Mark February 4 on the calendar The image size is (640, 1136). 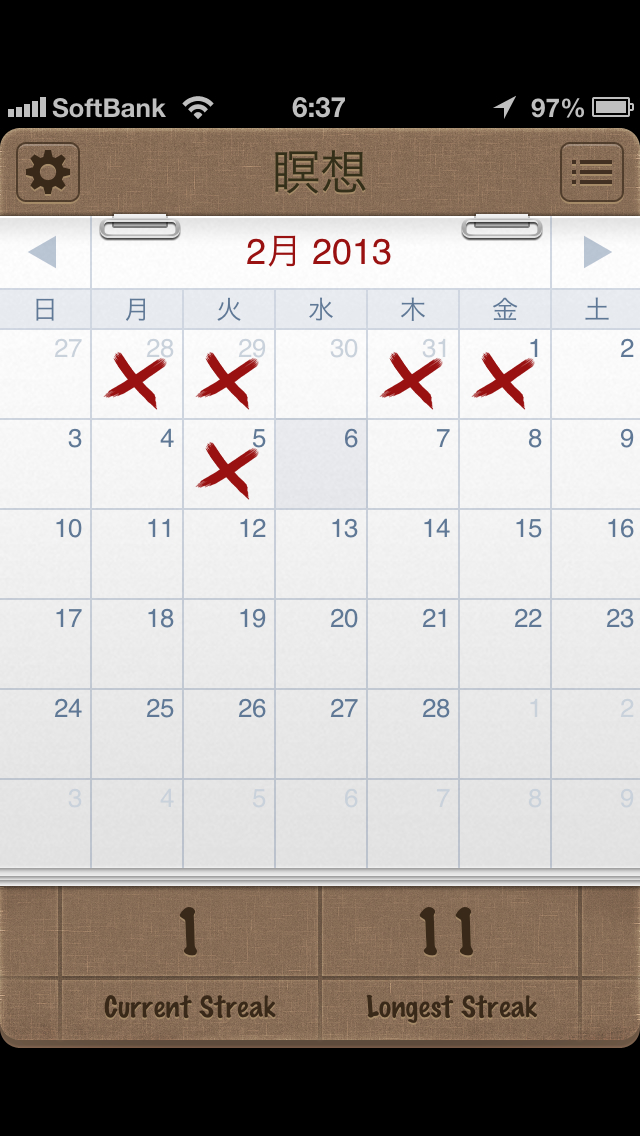coord(137,464)
